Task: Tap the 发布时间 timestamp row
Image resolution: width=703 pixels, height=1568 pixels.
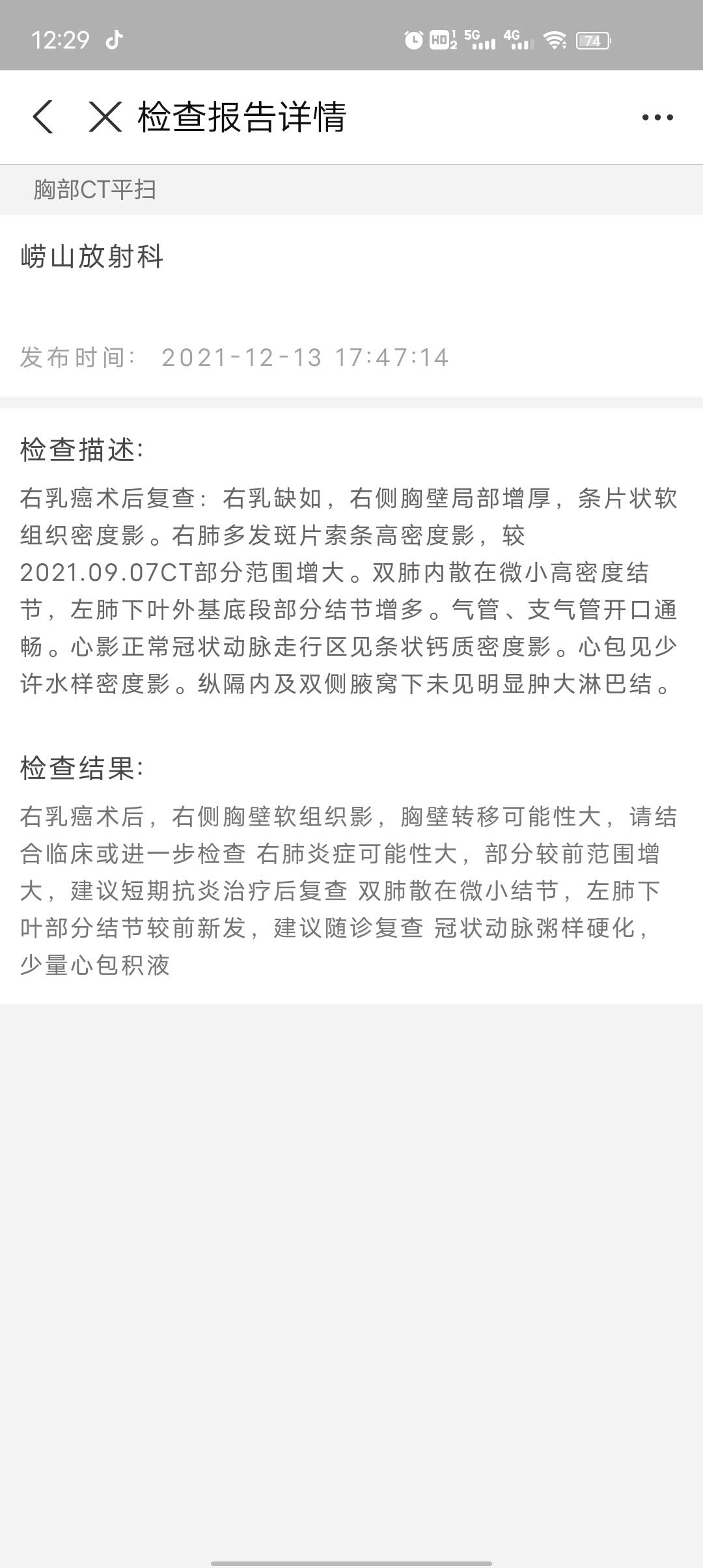Action: (234, 357)
